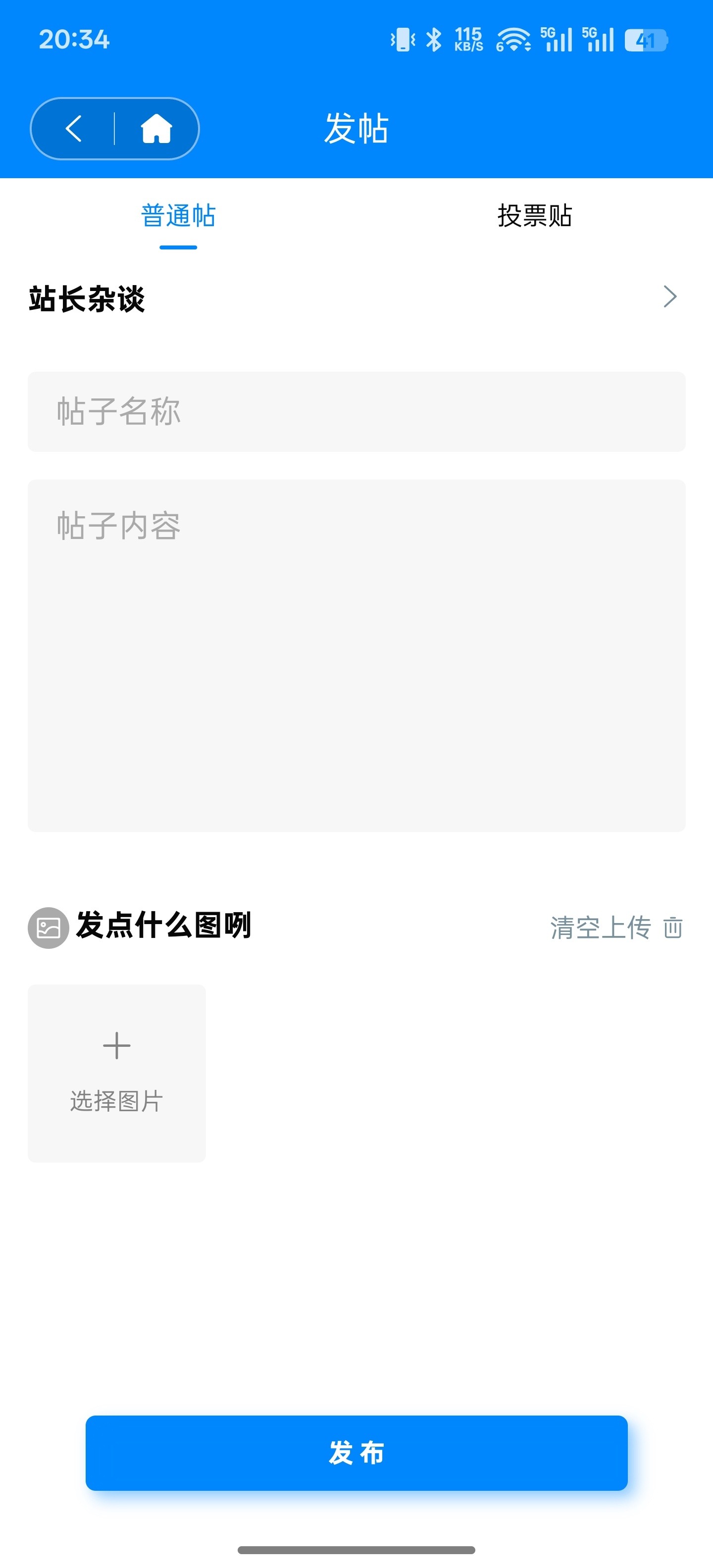
Task: Tap the 帖子内容 text area
Action: click(356, 655)
